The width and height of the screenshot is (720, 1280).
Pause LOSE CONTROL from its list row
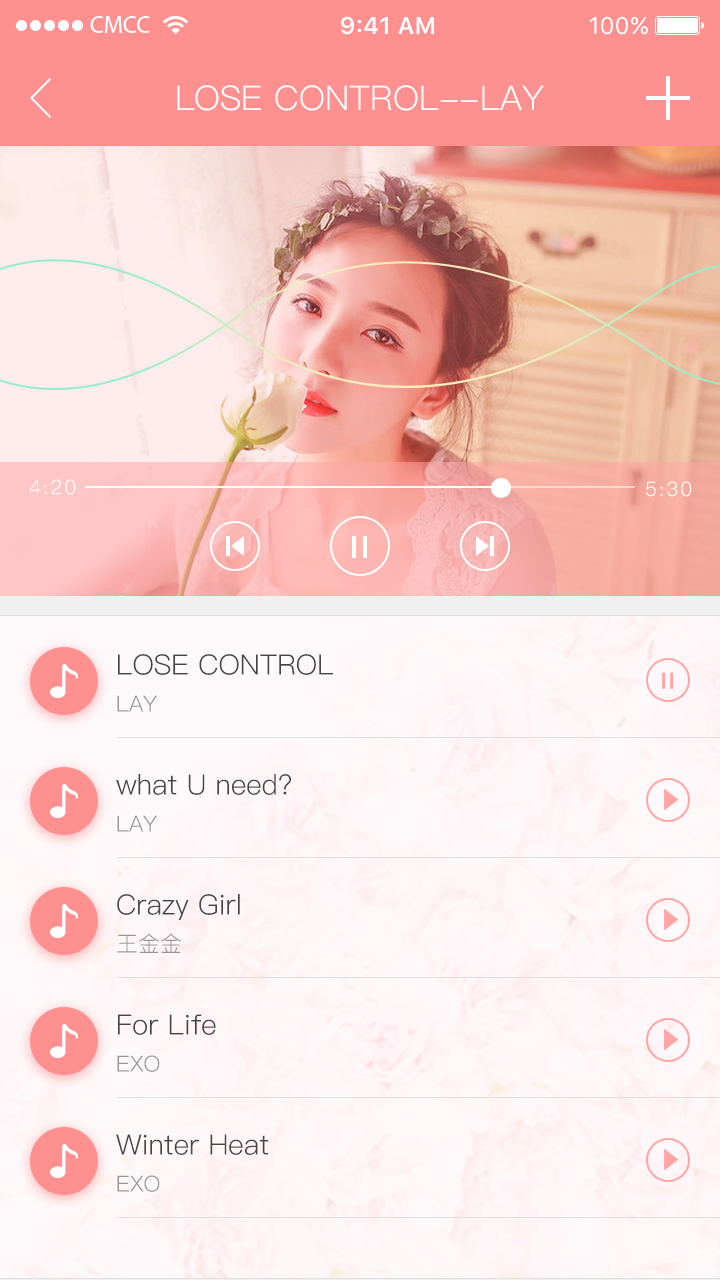tap(667, 681)
